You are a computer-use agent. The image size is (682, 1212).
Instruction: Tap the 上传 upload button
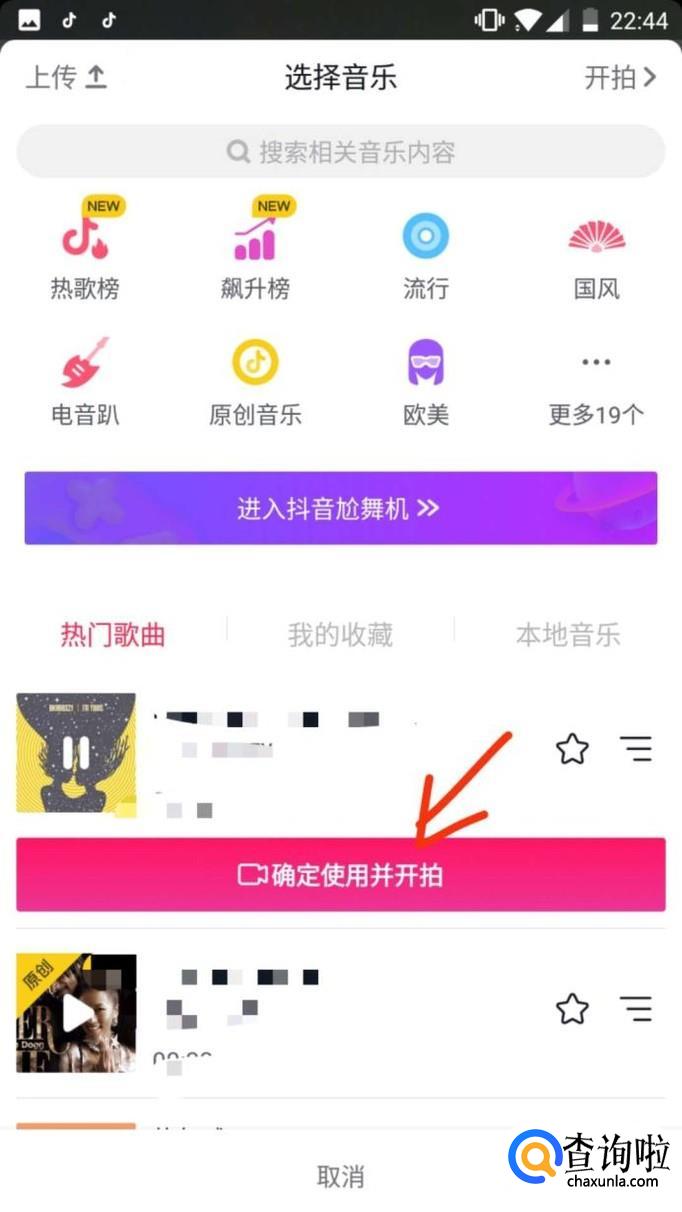click(x=65, y=77)
